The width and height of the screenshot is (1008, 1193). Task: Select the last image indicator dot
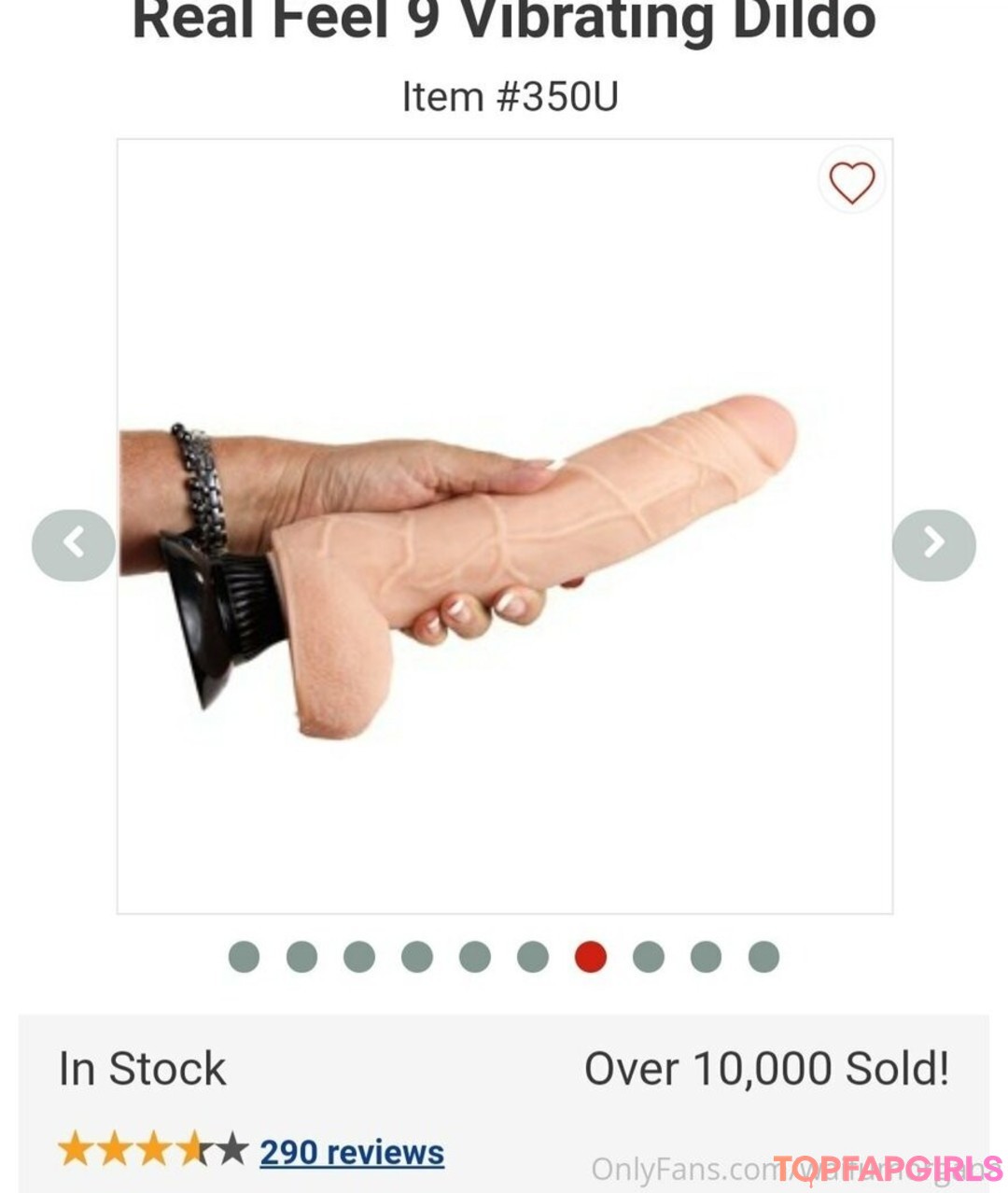pyautogui.click(x=763, y=957)
